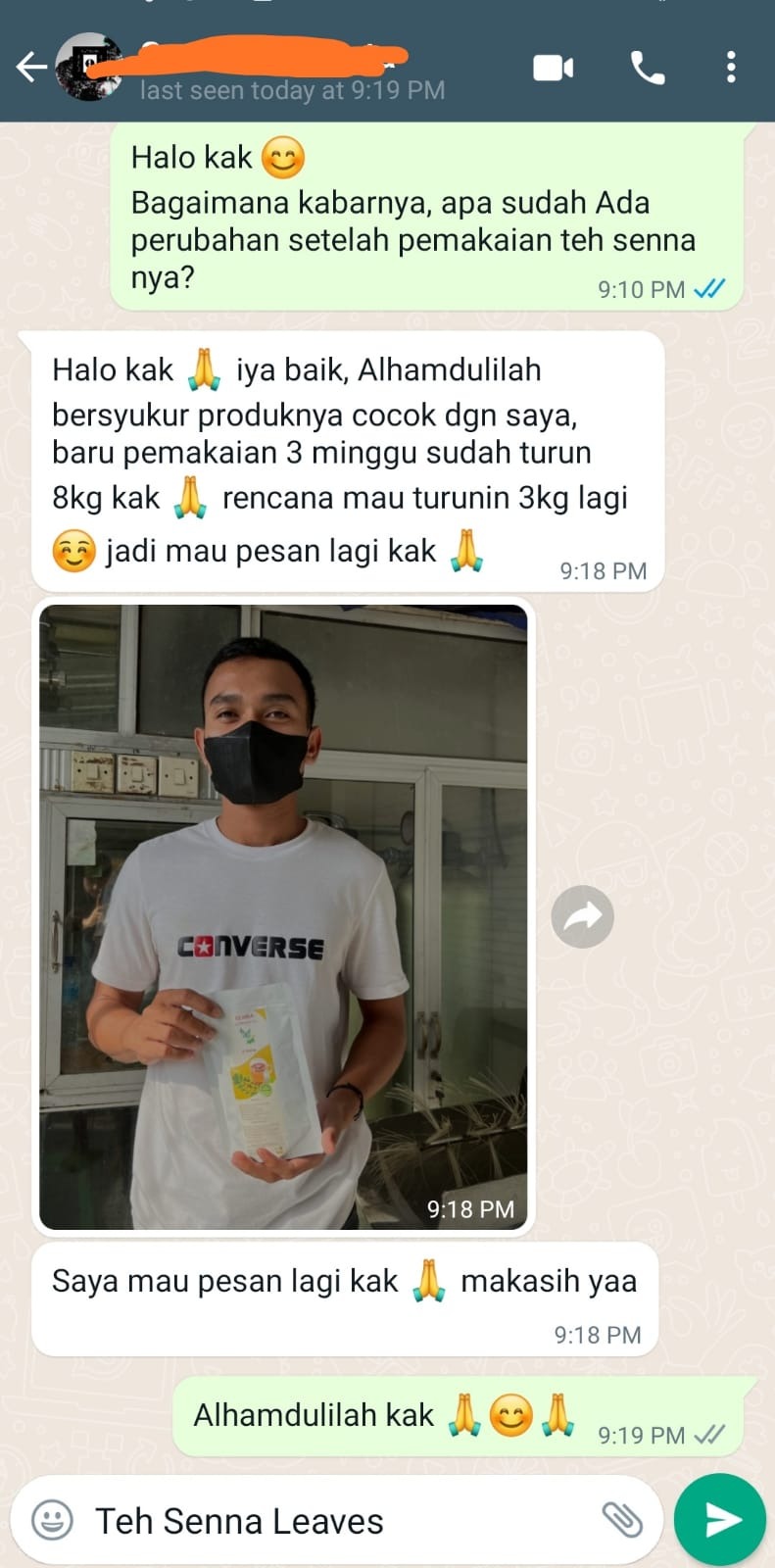Start a video call
Viewport: 775px width, 1568px height.
(x=553, y=68)
